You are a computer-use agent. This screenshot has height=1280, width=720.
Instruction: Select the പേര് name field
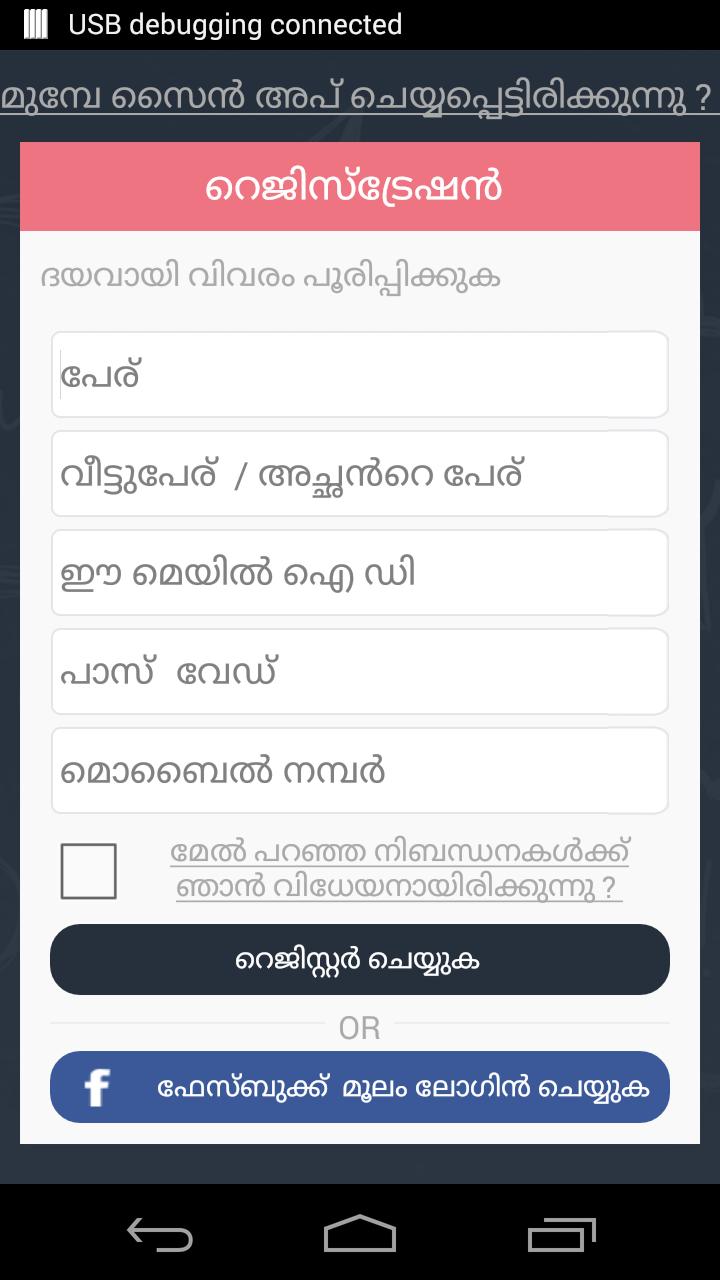(360, 374)
